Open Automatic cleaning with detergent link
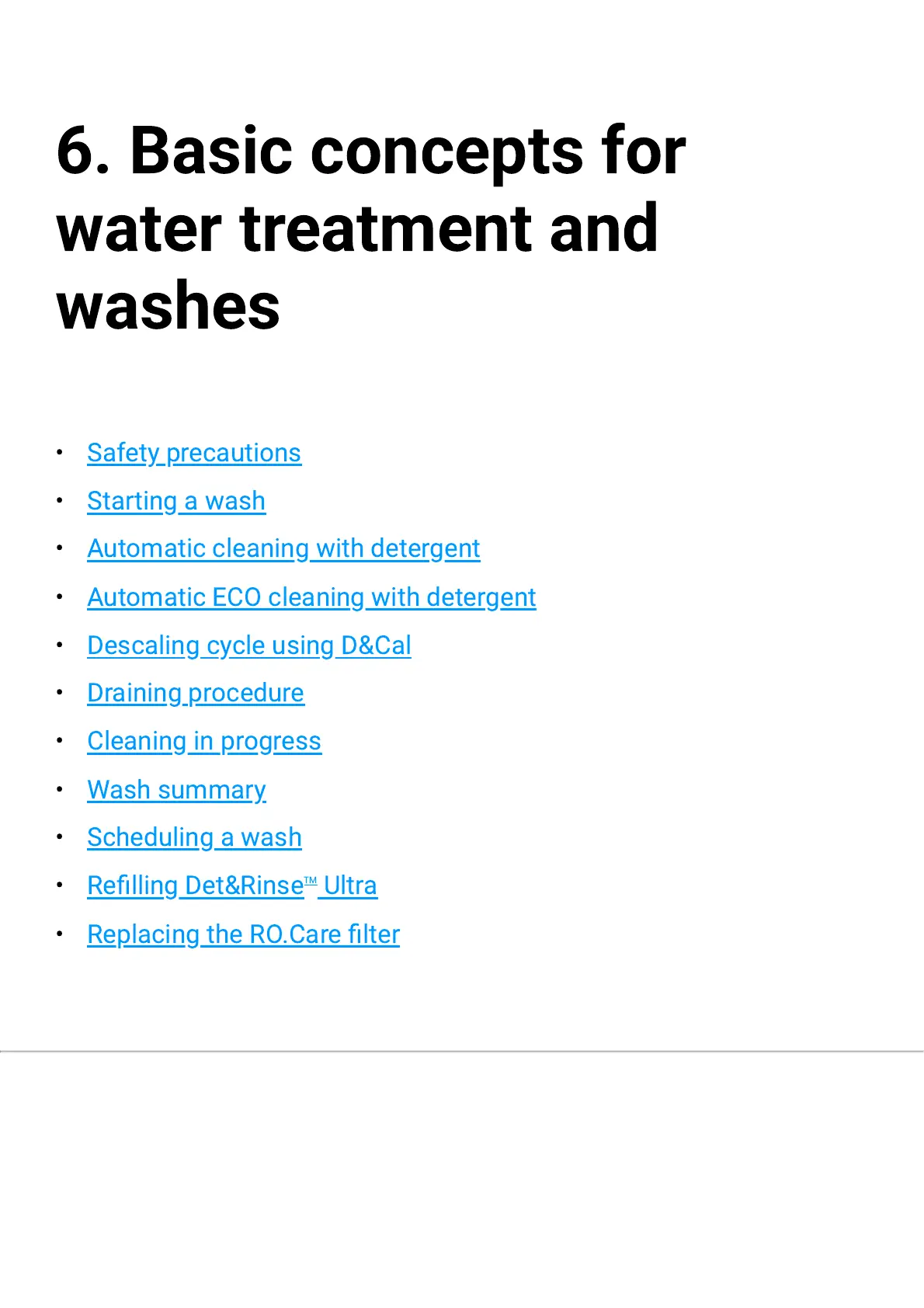 click(x=283, y=549)
